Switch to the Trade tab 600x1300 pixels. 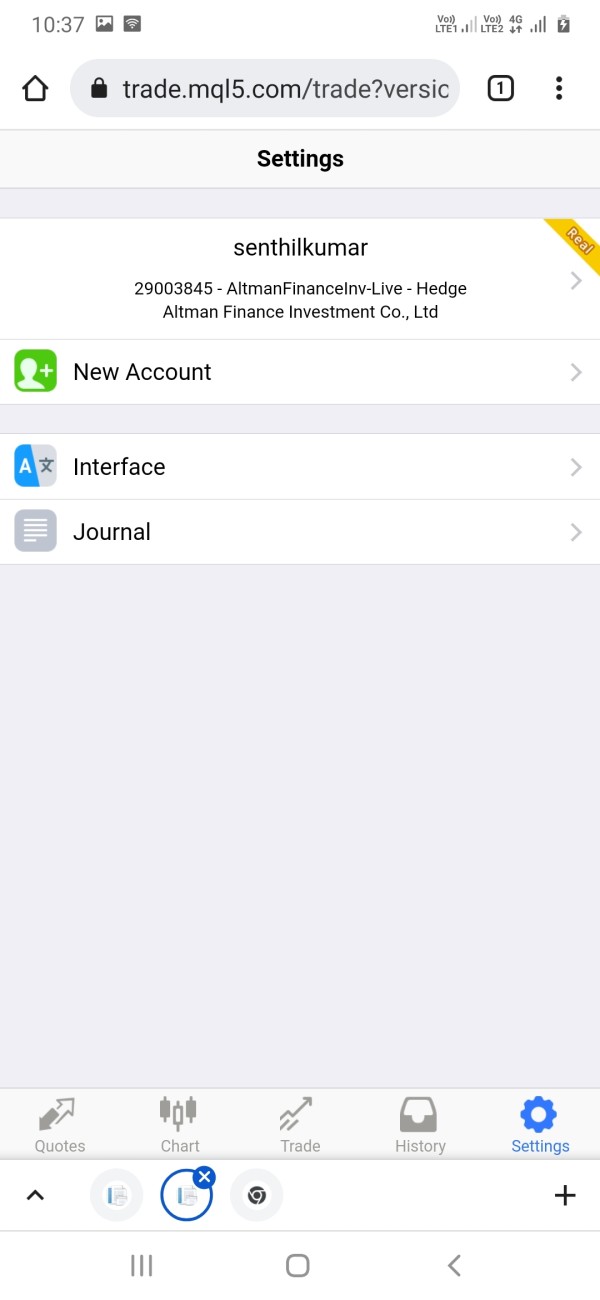click(300, 1124)
